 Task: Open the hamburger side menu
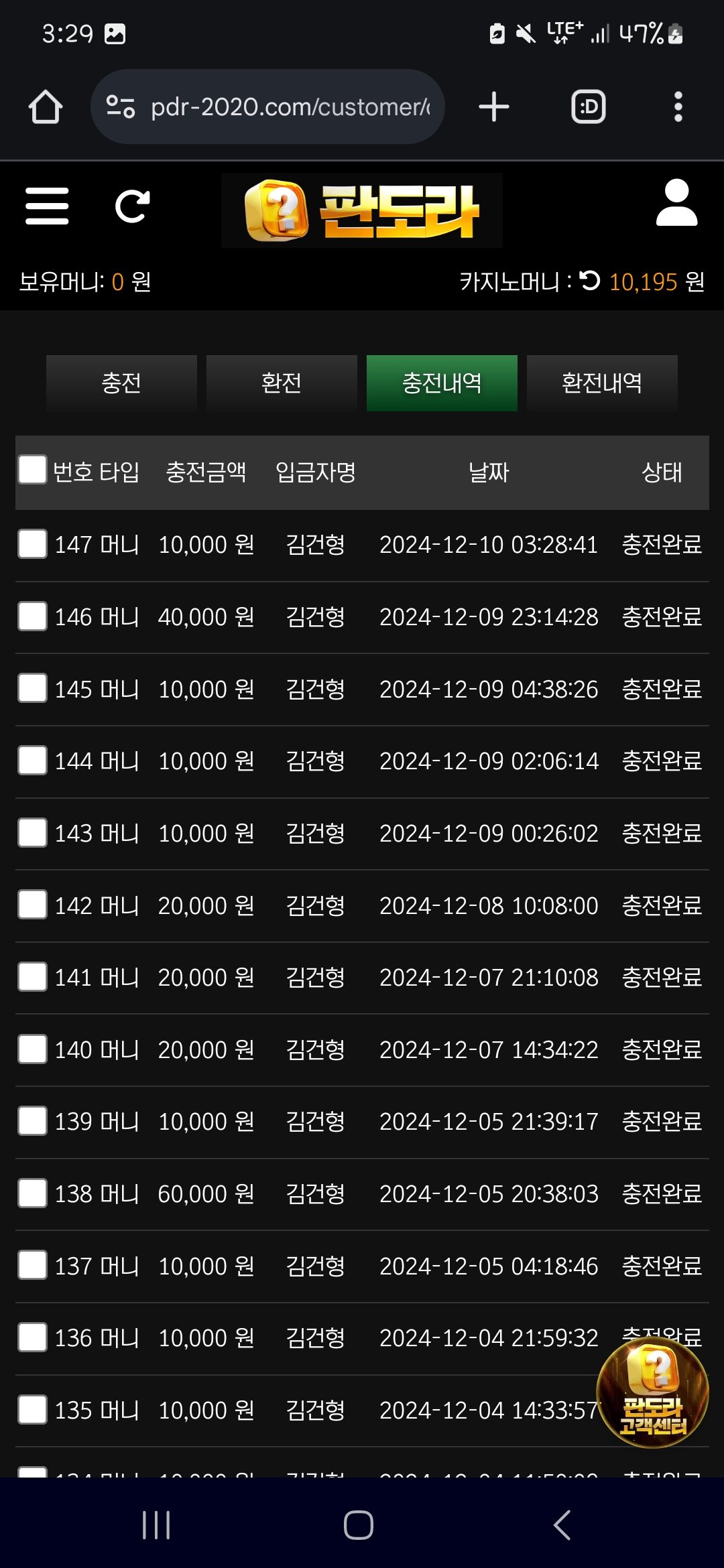(x=47, y=206)
